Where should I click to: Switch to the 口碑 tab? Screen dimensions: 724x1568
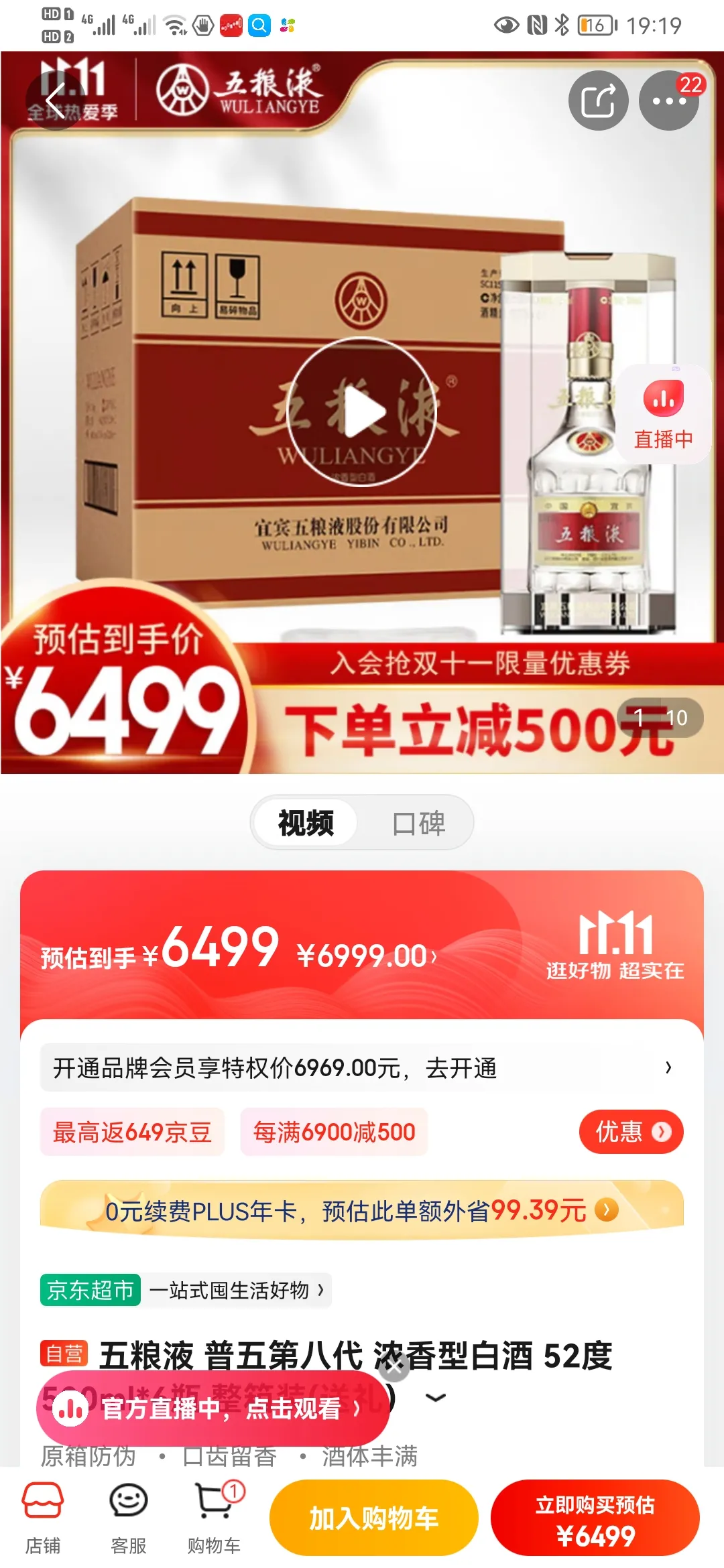pyautogui.click(x=418, y=823)
